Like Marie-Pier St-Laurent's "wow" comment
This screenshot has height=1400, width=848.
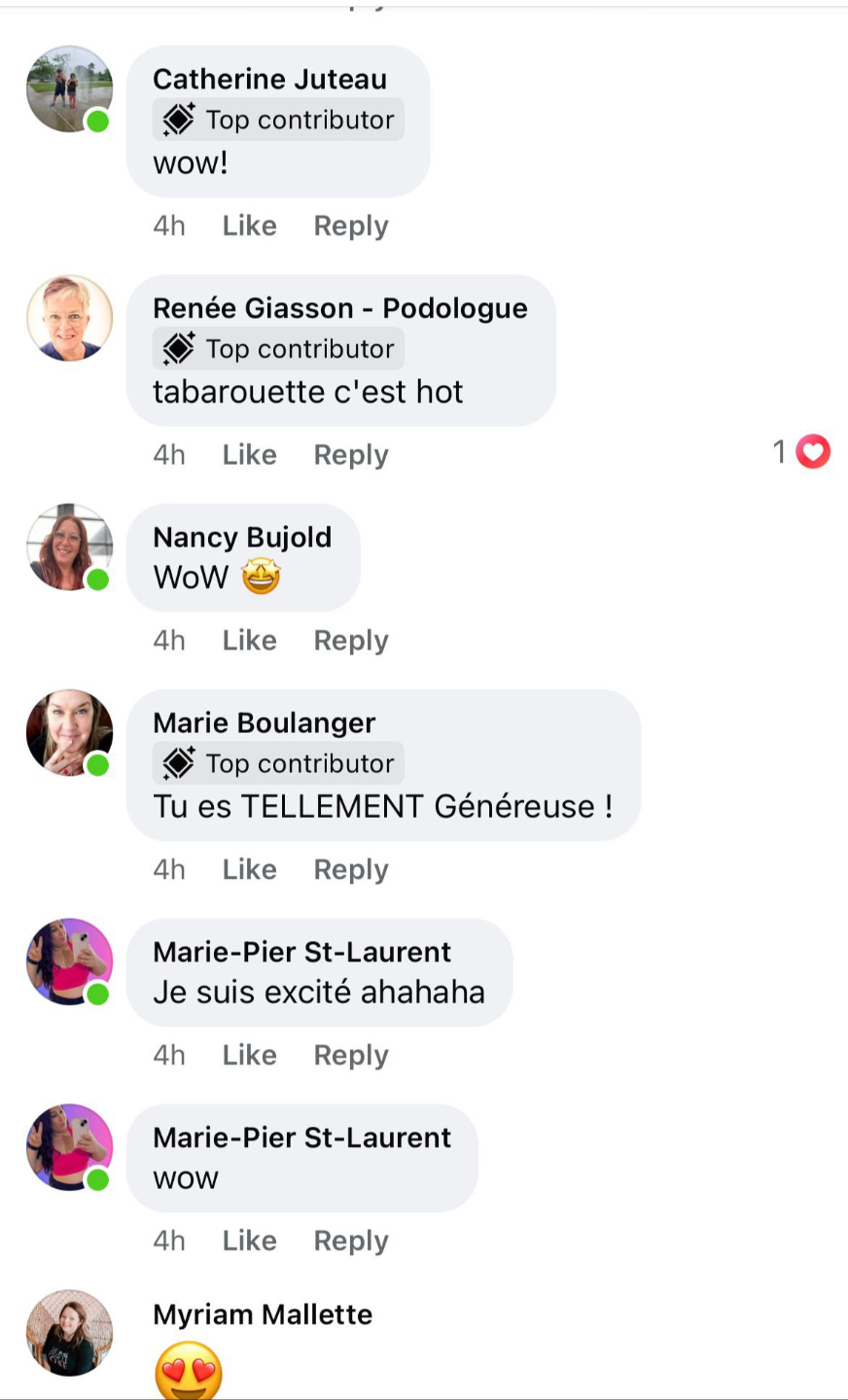[249, 1242]
